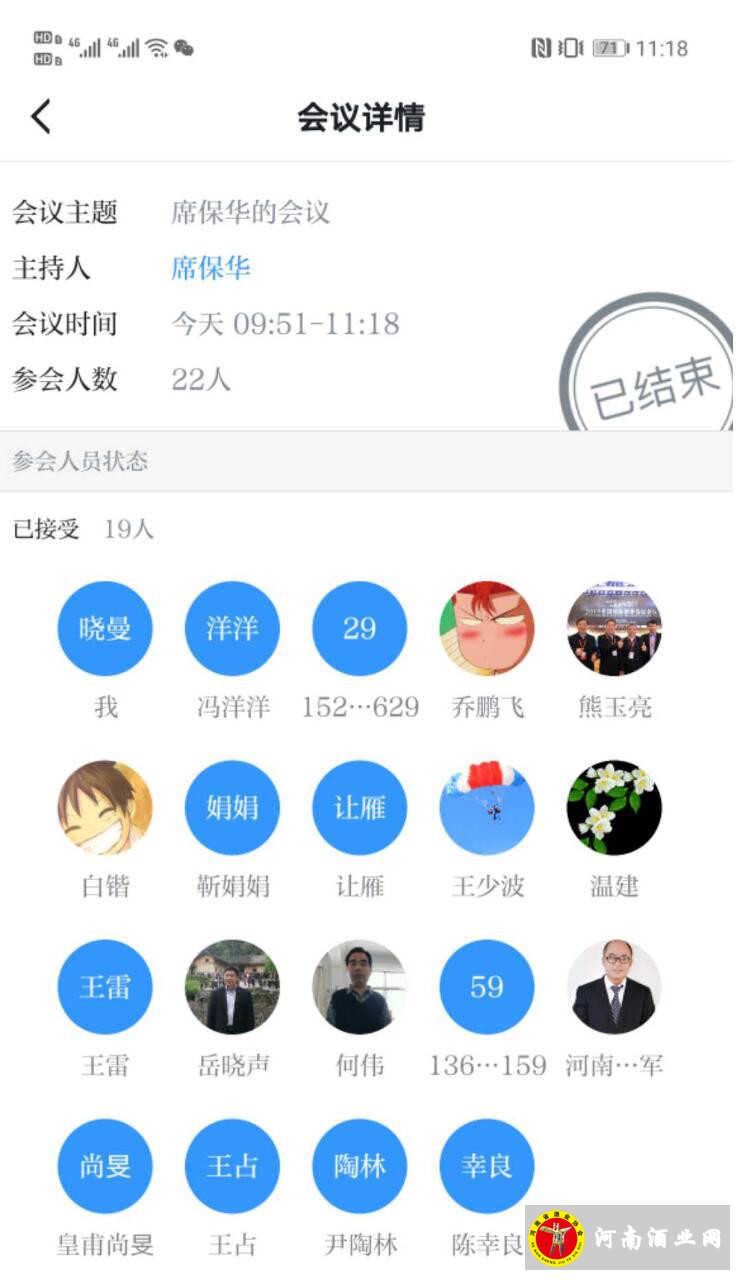The image size is (740, 1280).
Task: Tap participant 让雁
Action: 359,807
